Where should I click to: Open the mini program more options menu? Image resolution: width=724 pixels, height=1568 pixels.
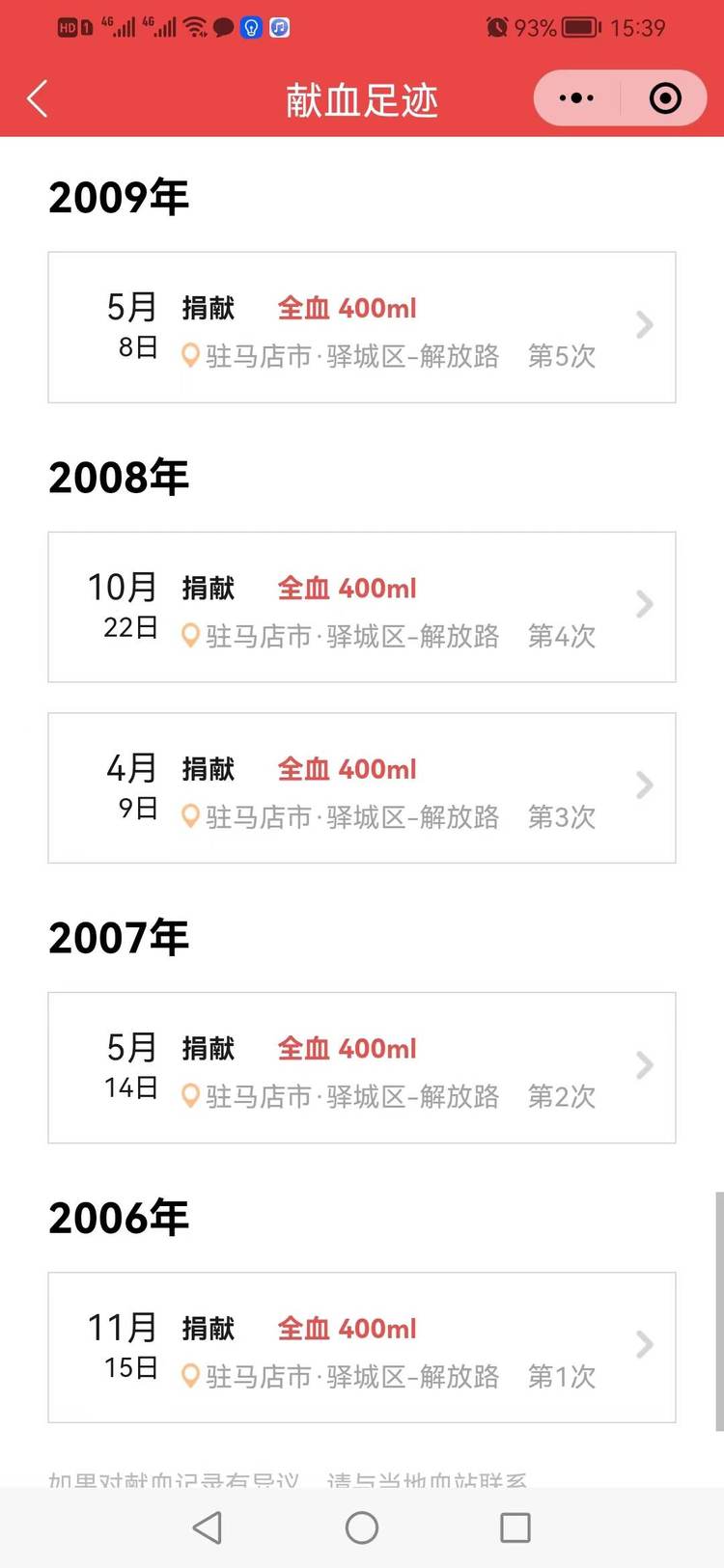(577, 97)
